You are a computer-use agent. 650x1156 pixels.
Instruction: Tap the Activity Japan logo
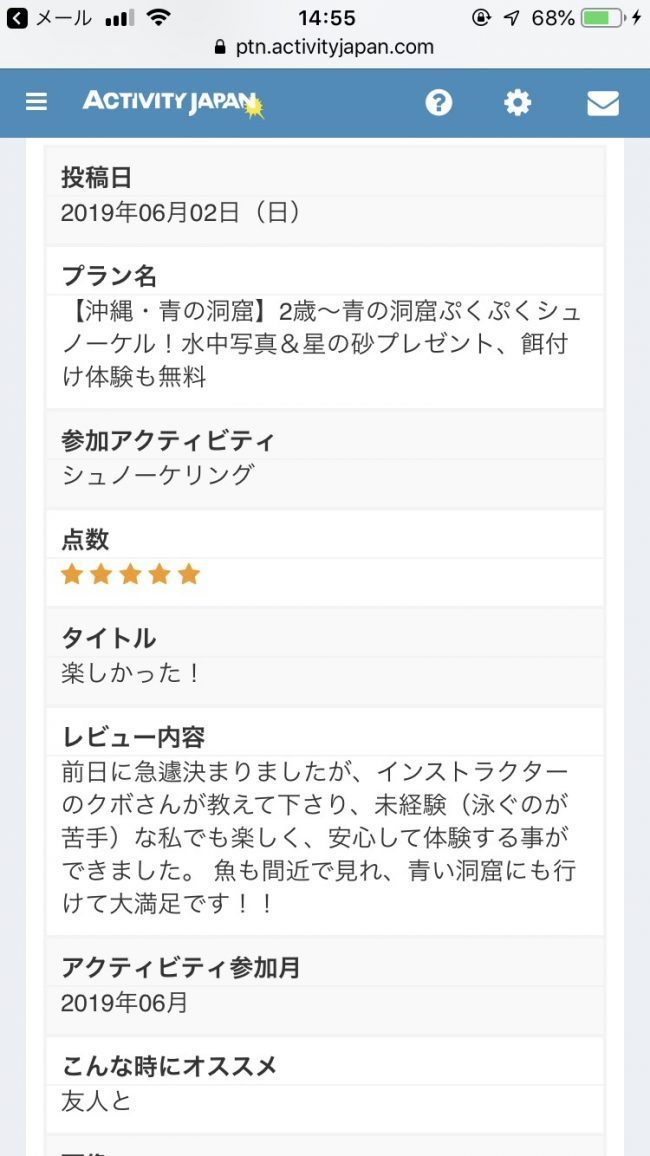(x=172, y=102)
